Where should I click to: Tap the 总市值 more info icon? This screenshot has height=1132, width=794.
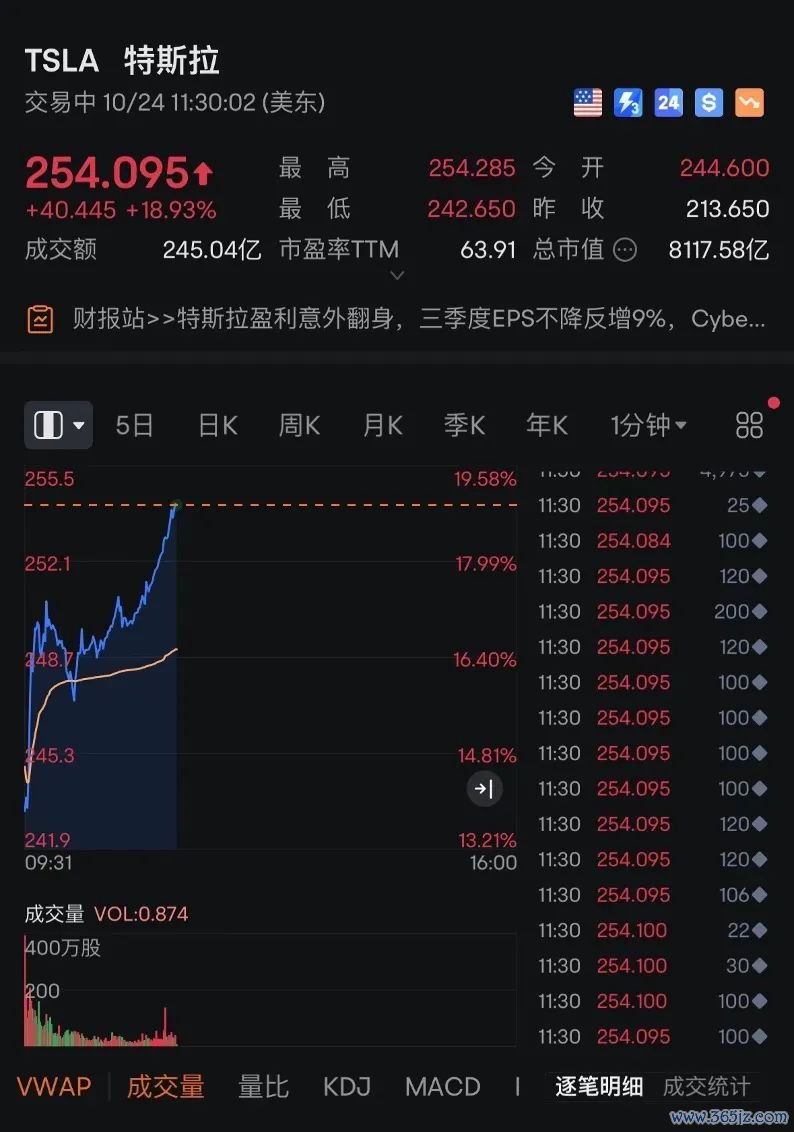coord(624,250)
